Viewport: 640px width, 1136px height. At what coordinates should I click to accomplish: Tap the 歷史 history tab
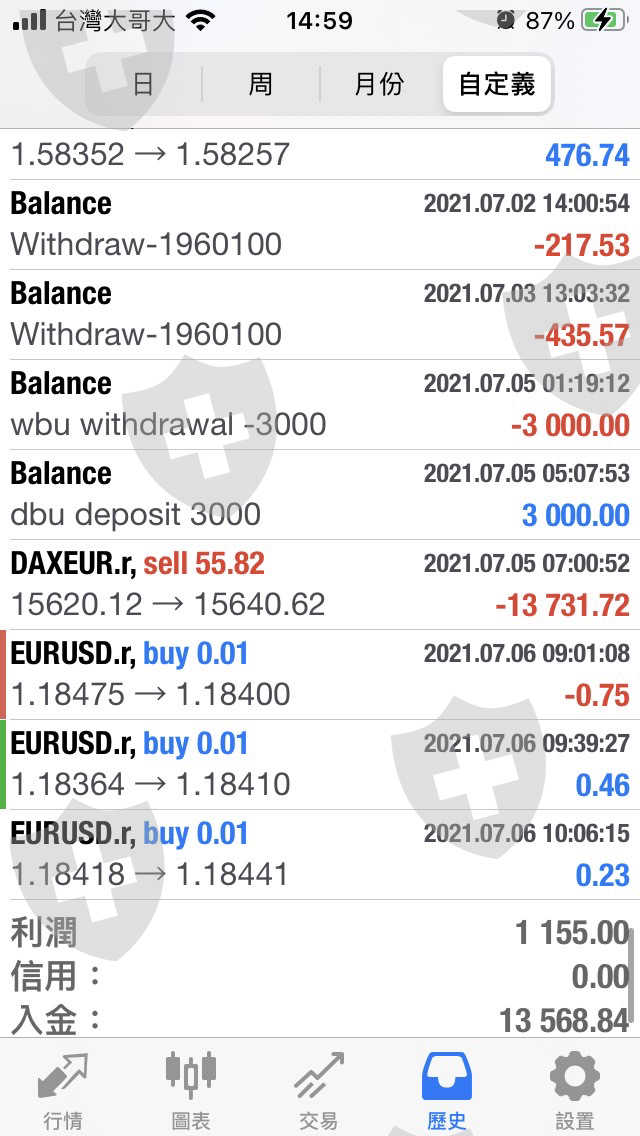pos(446,1089)
